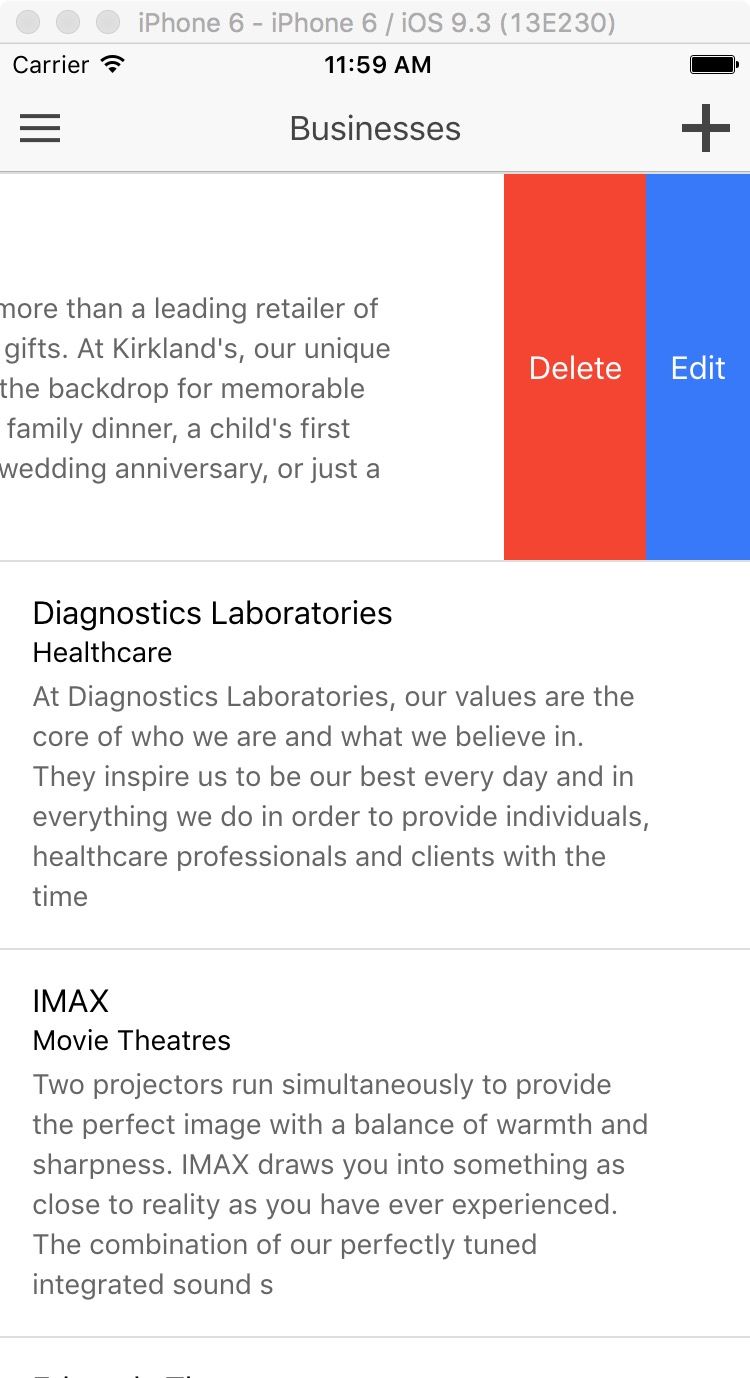Open the hamburger drawer menu
The image size is (750, 1378).
click(x=40, y=129)
